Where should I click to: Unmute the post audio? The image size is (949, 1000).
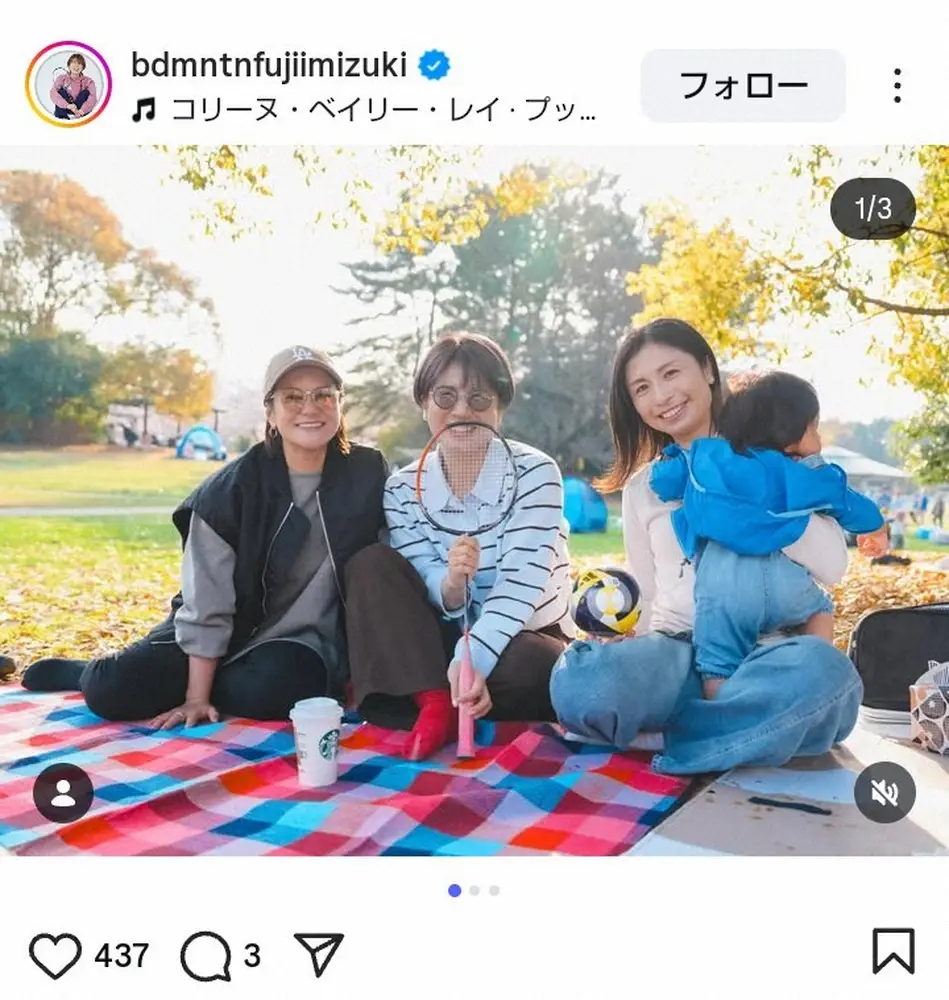884,793
